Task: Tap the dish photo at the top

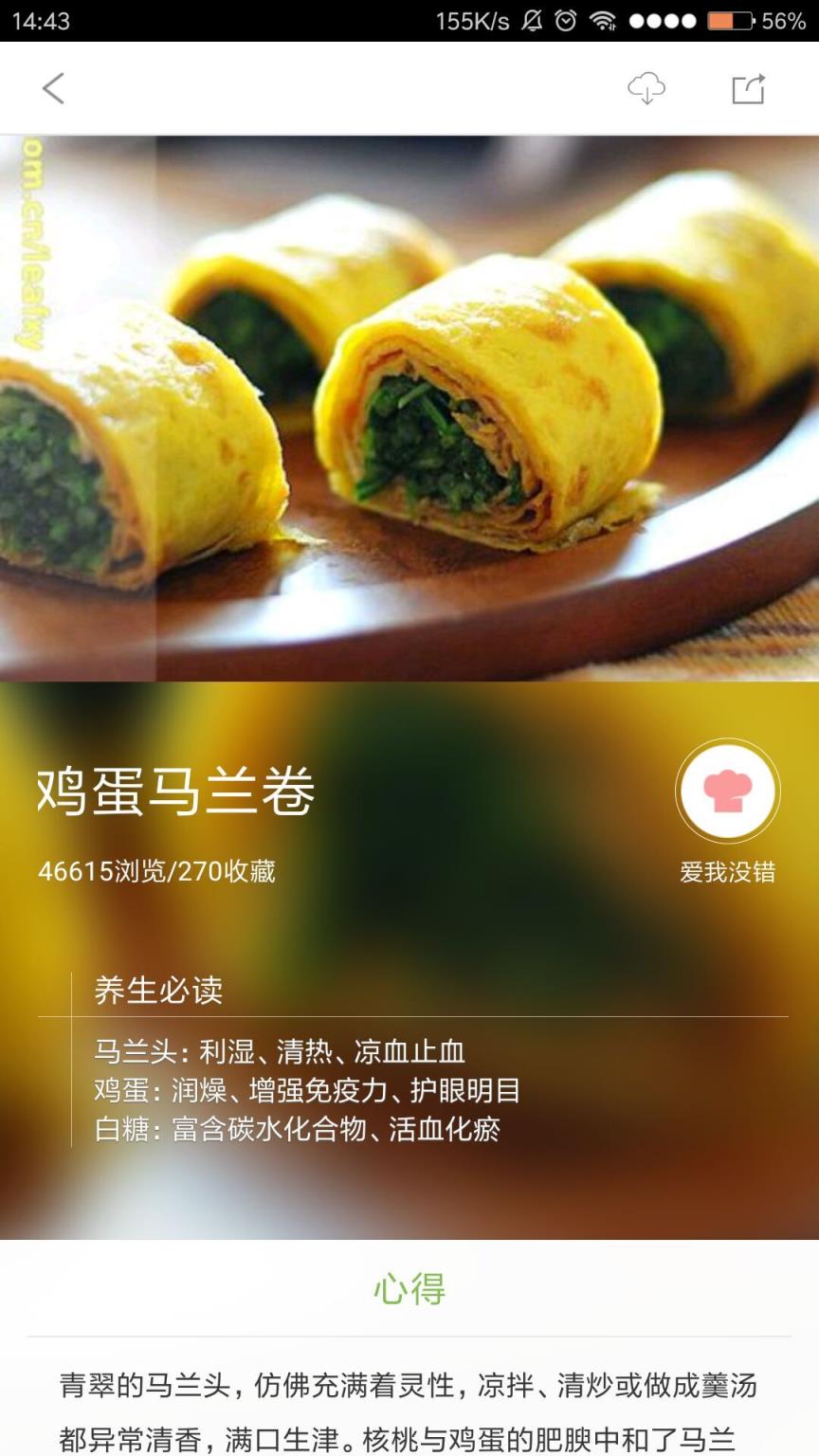Action: pyautogui.click(x=409, y=408)
